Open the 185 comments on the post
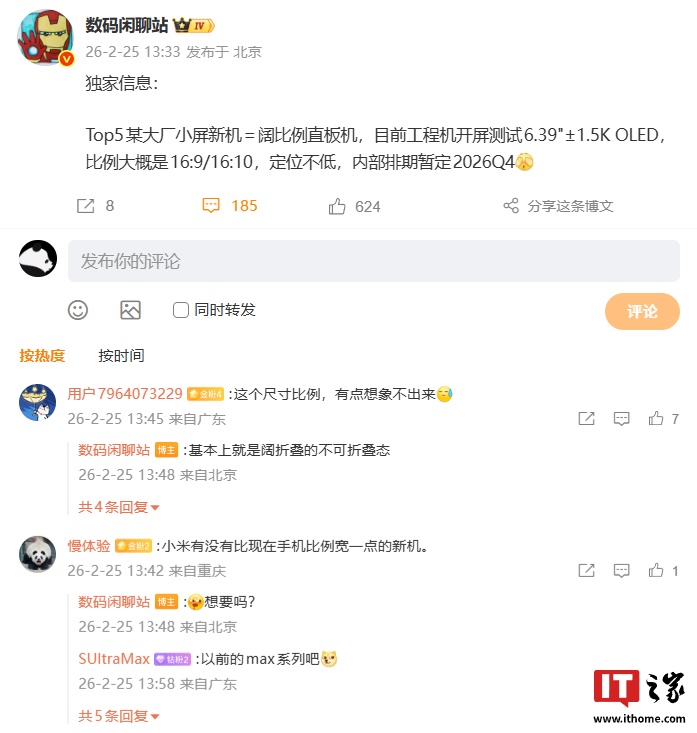Screen dimensions: 697x733 pos(230,206)
